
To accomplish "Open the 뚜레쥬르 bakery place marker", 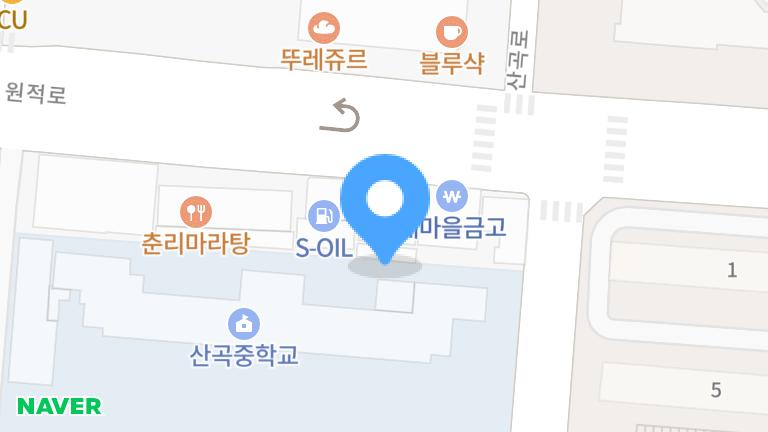I will 324,28.
